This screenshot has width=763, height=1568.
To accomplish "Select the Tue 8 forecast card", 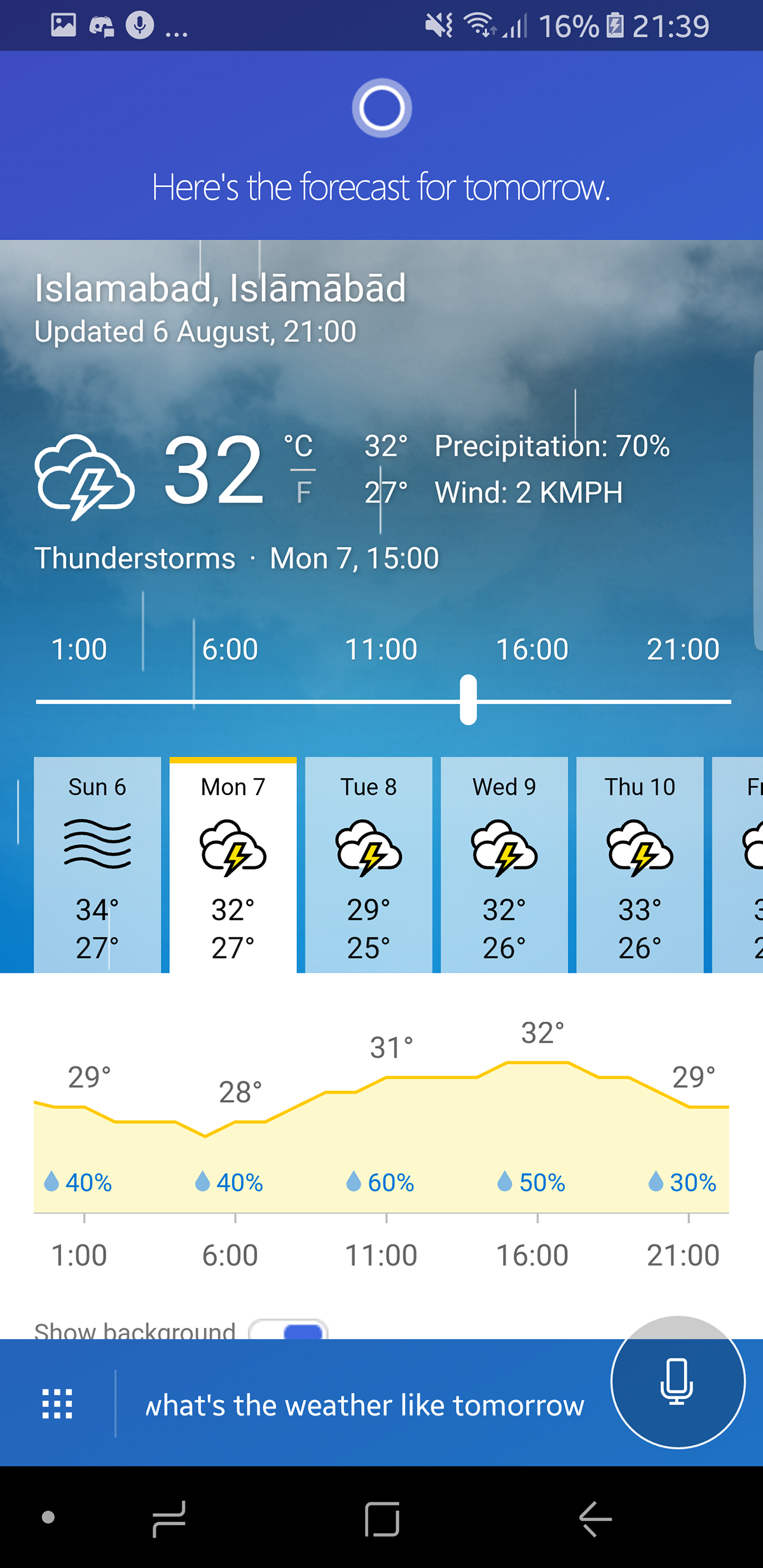I will click(369, 864).
